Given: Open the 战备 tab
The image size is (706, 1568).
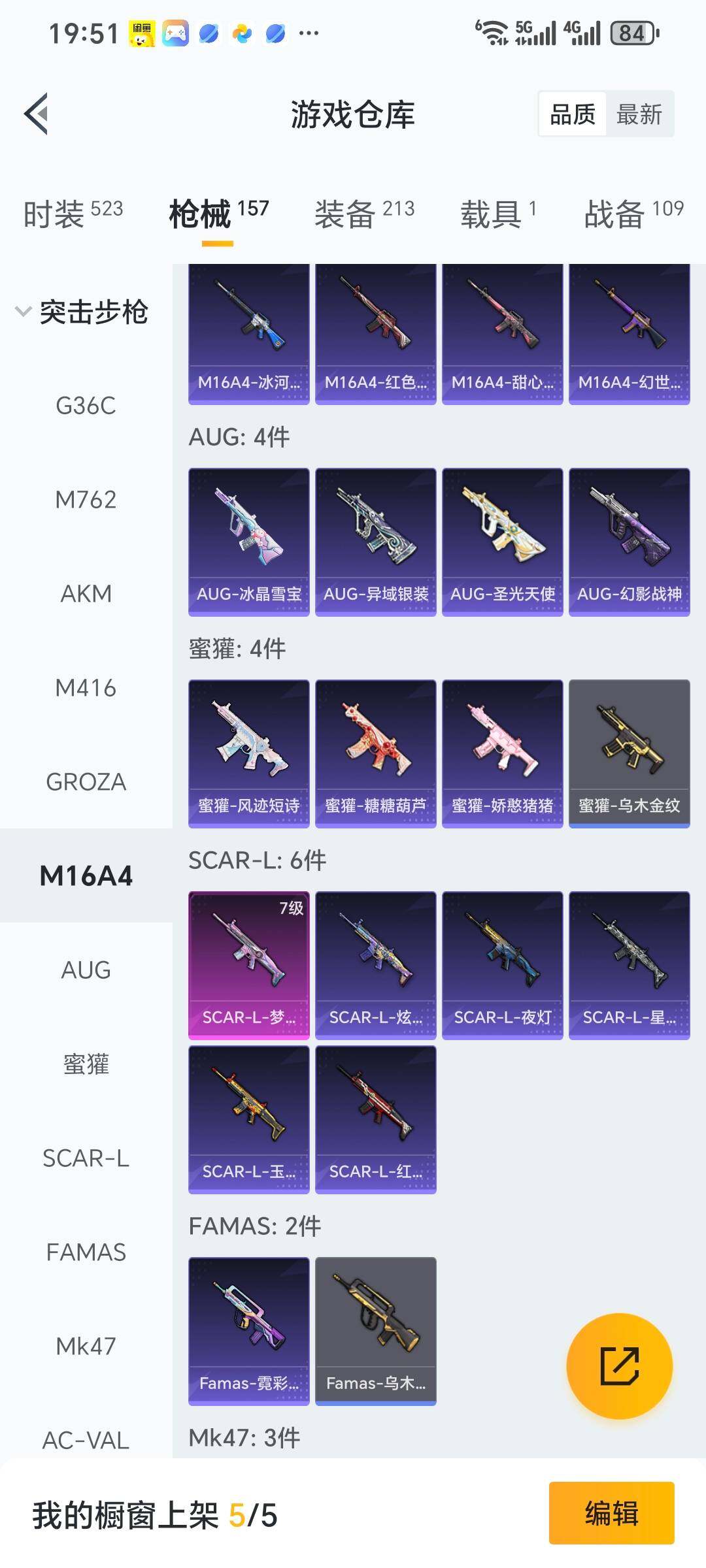Looking at the screenshot, I should click(x=633, y=214).
